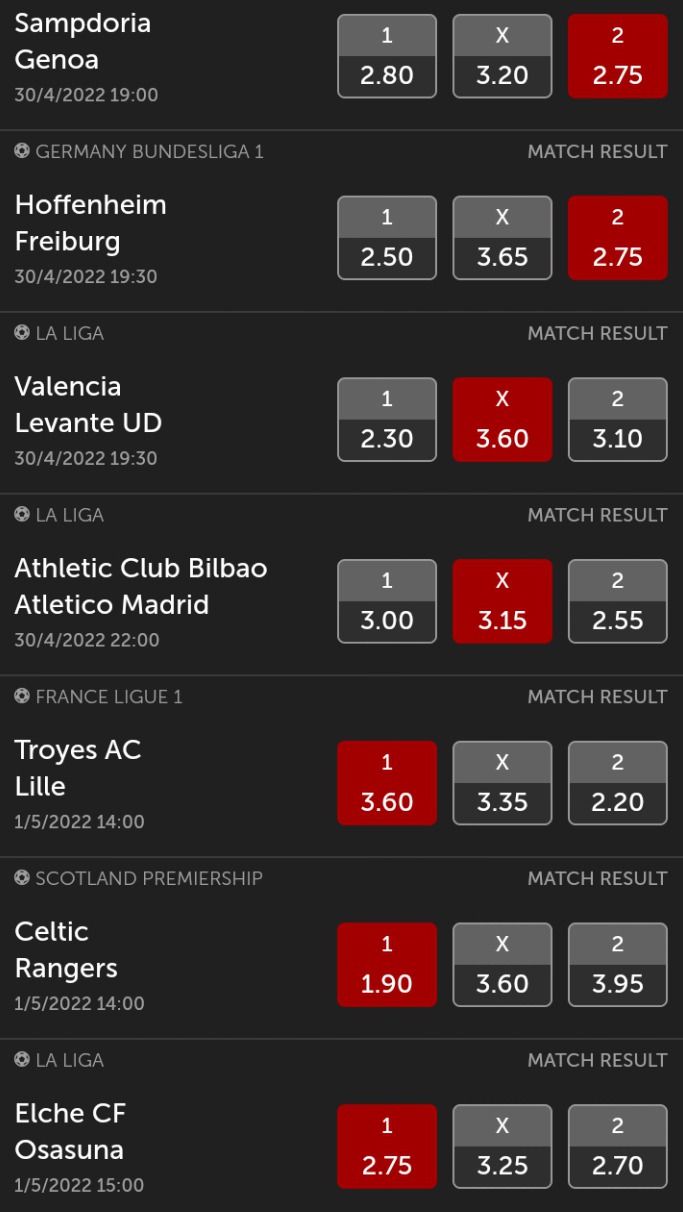This screenshot has width=683, height=1212.
Task: Pick Athletic Club Bilbao win at 3.00
Action: 387,601
